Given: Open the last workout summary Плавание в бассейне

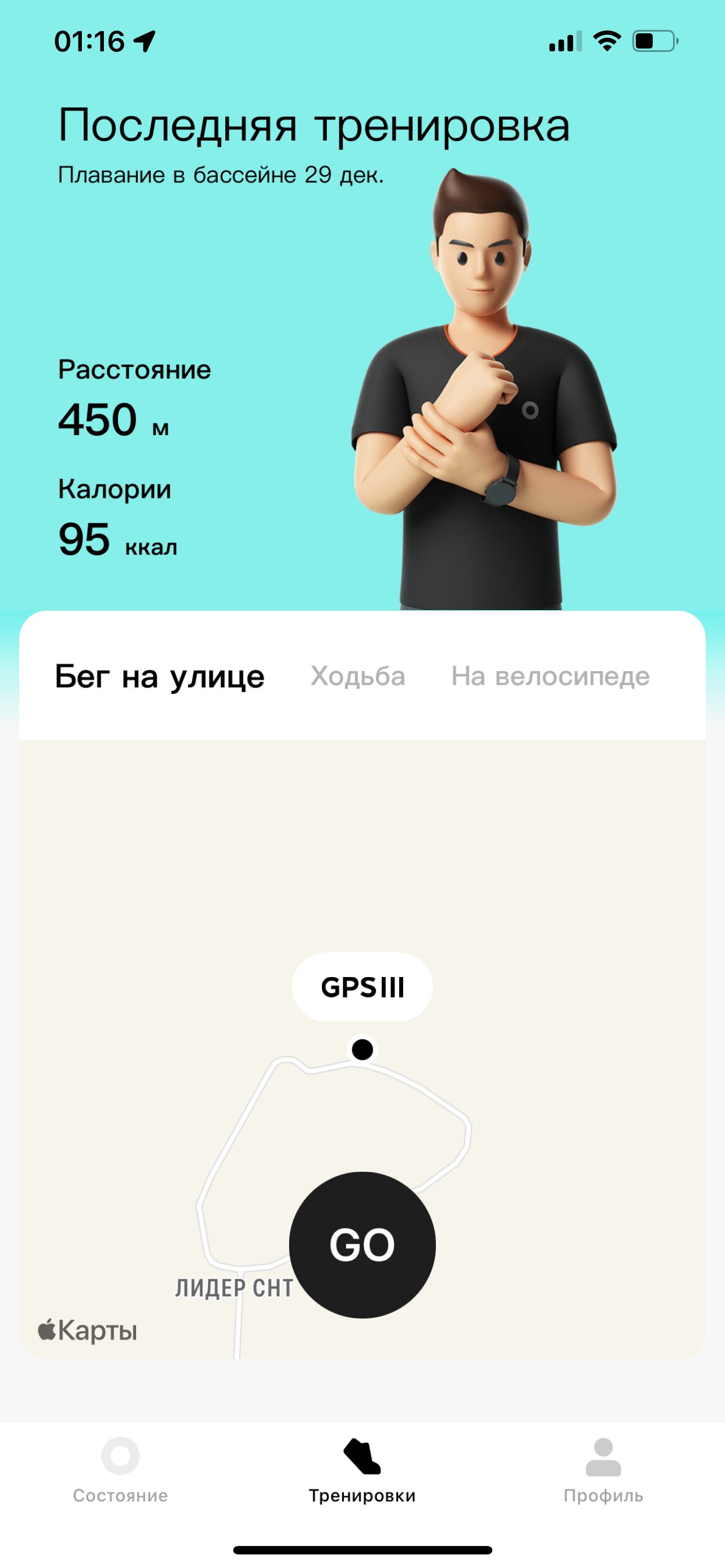Looking at the screenshot, I should 221,176.
